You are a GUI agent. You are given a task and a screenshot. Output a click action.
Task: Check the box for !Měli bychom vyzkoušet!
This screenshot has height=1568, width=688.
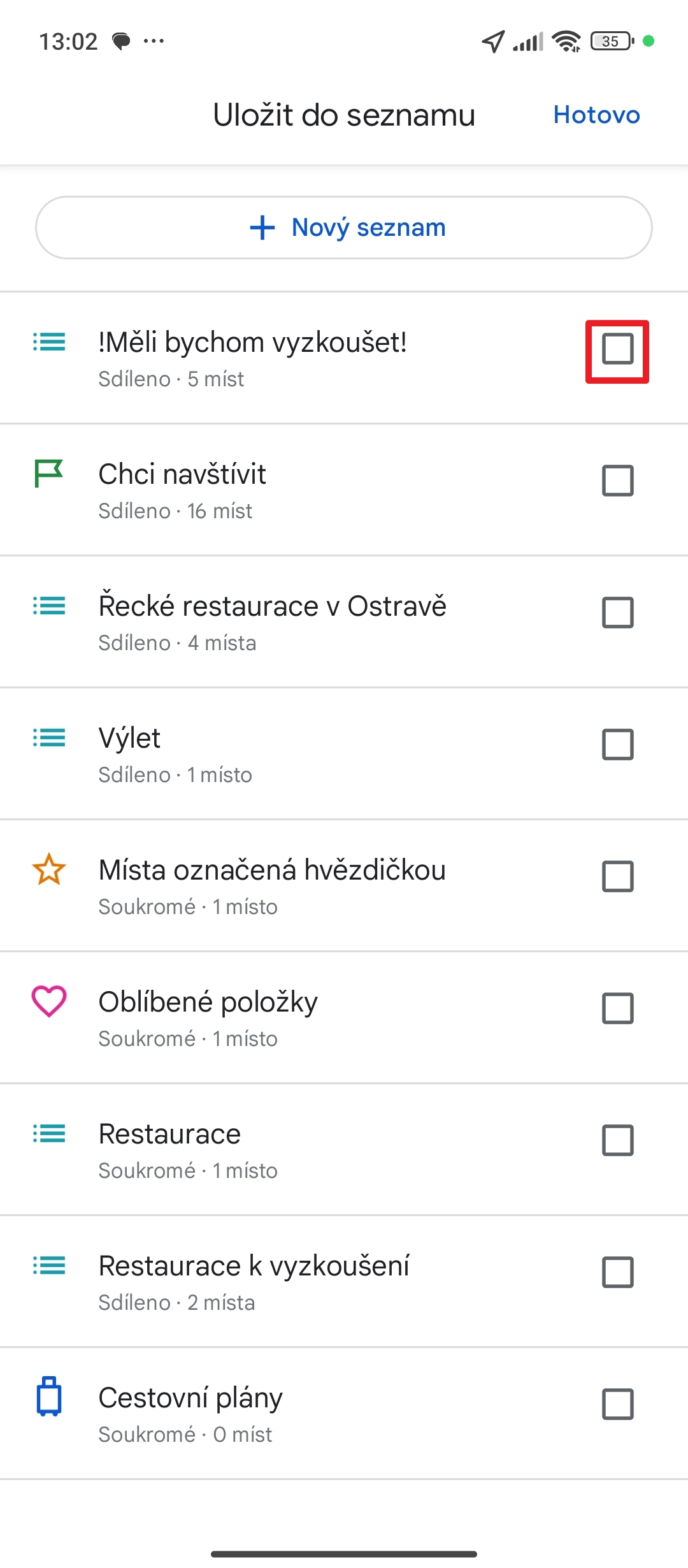click(x=617, y=349)
